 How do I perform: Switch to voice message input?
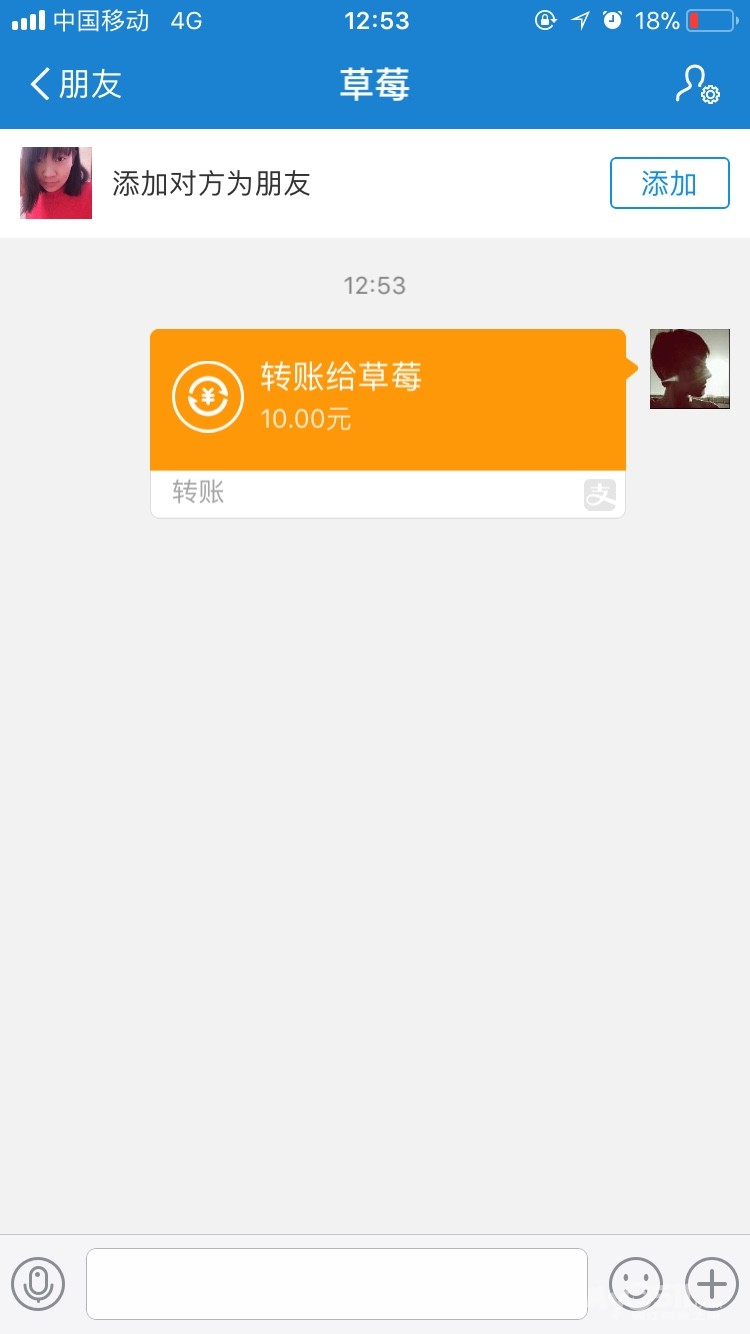point(38,1283)
